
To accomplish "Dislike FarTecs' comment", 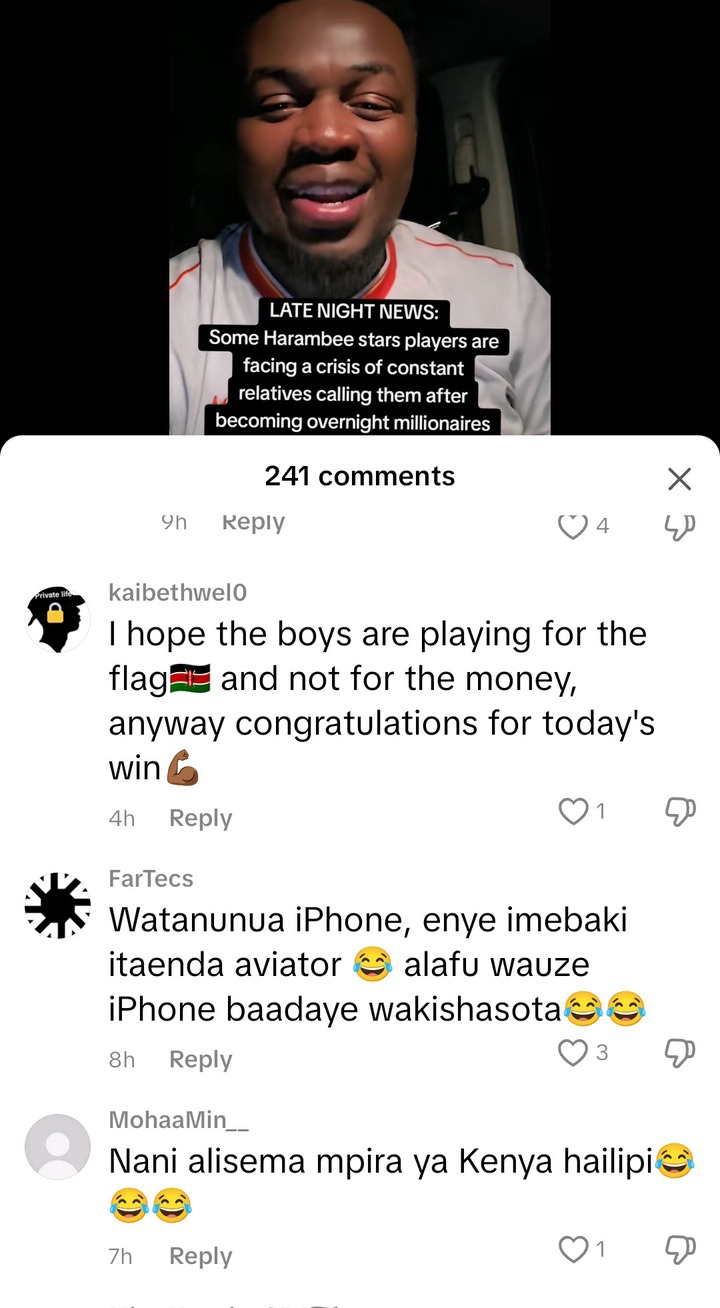I will tap(680, 1053).
